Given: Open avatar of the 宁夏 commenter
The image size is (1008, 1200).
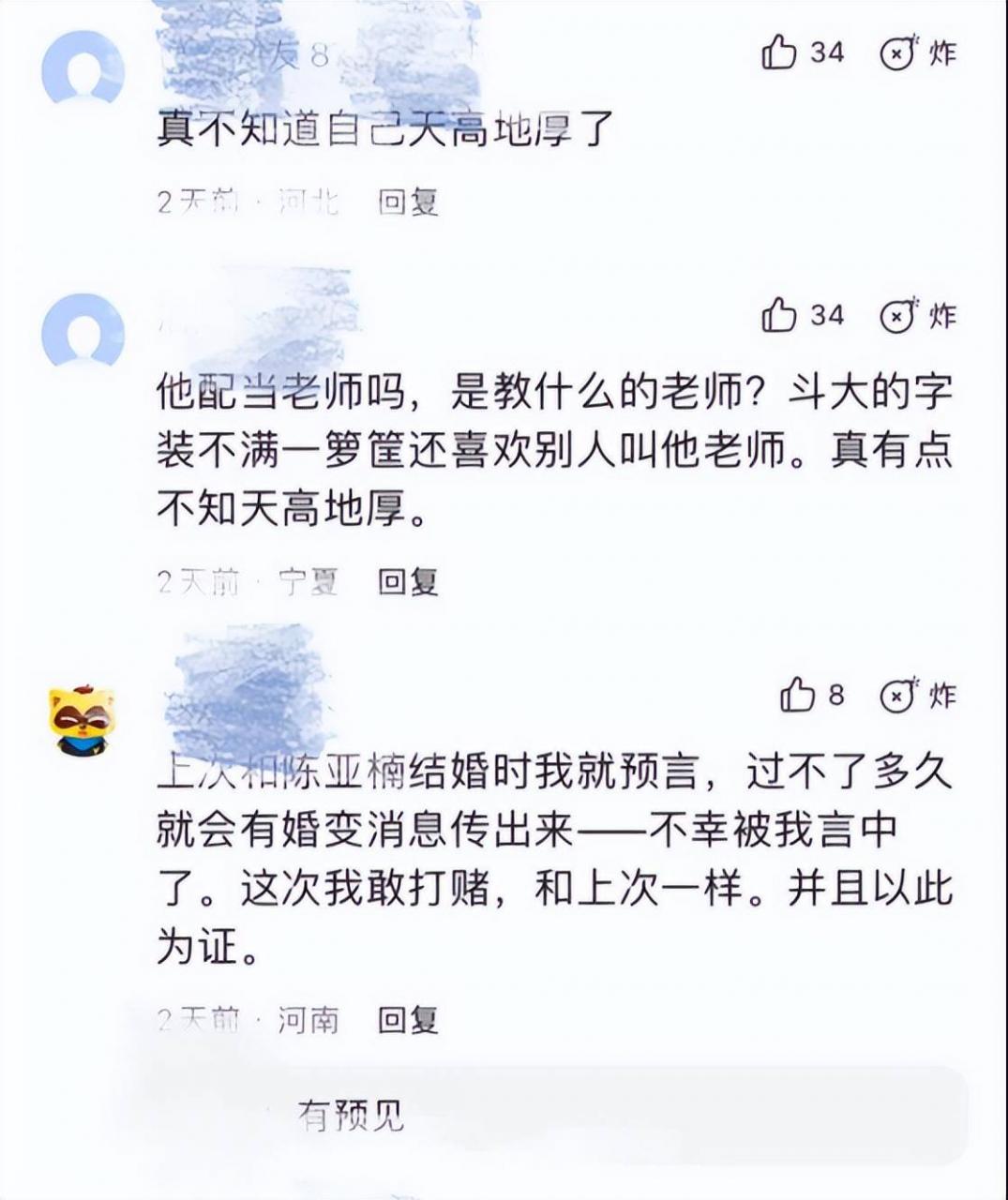Looking at the screenshot, I should pos(83,329).
